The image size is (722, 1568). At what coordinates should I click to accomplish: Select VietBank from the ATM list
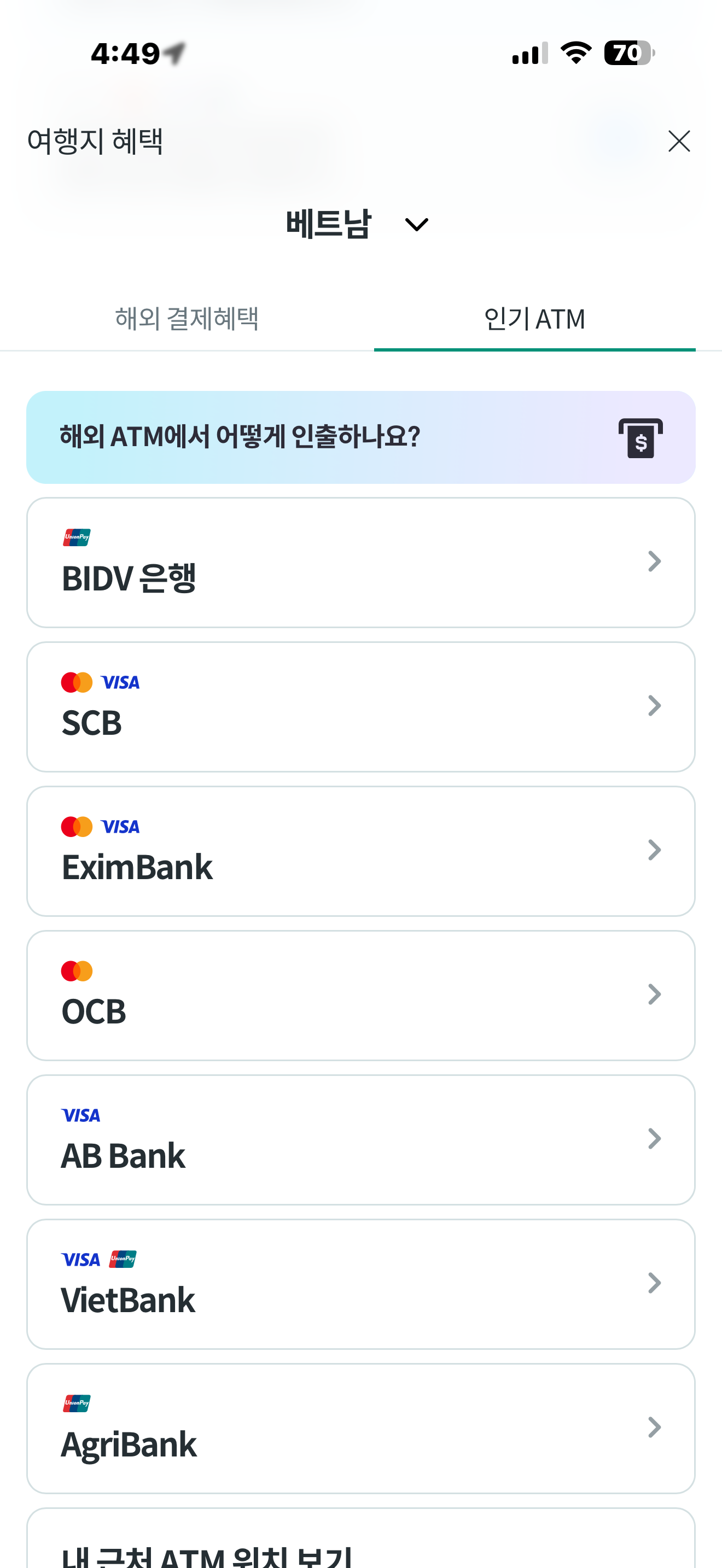coord(360,1284)
